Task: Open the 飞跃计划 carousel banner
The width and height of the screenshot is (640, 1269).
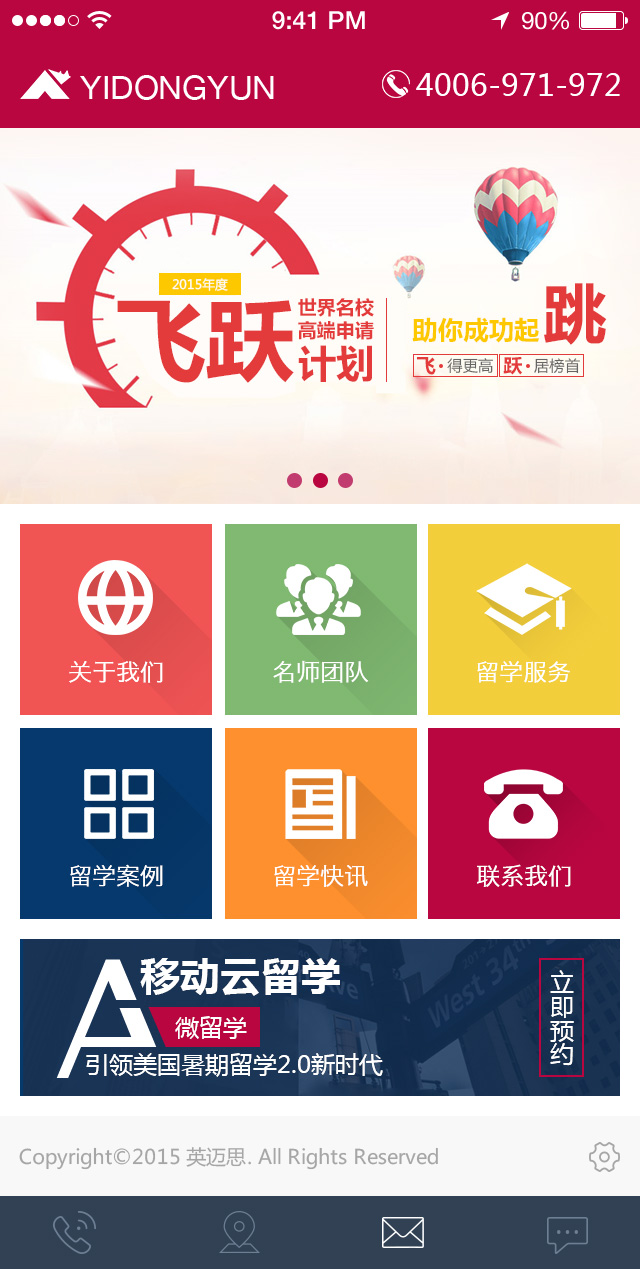Action: pos(320,316)
